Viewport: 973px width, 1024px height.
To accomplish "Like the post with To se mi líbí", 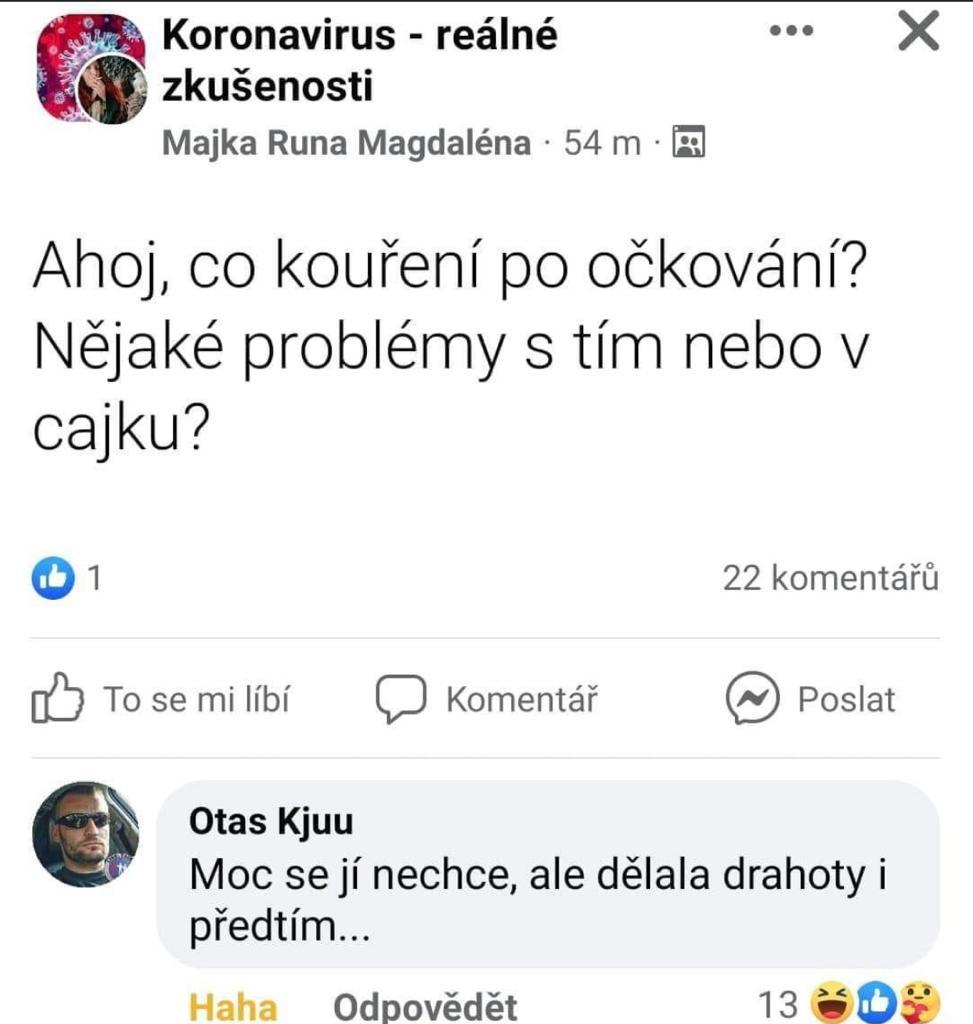I will tap(162, 700).
